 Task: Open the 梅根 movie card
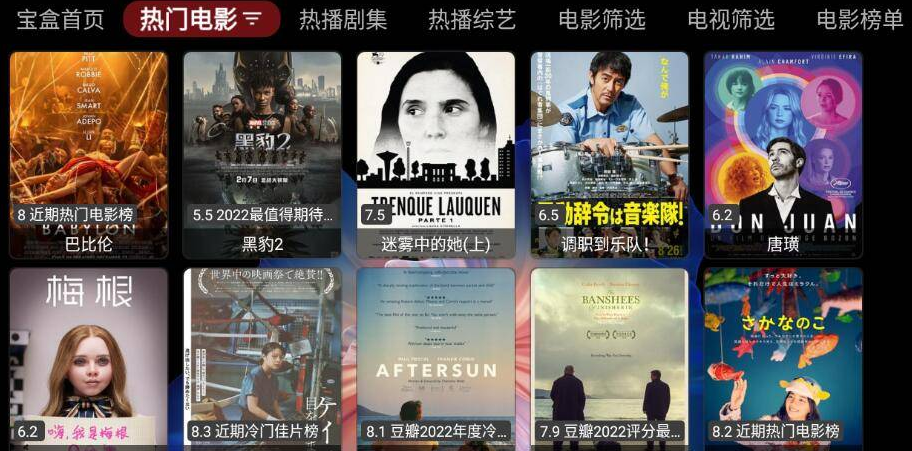click(89, 355)
